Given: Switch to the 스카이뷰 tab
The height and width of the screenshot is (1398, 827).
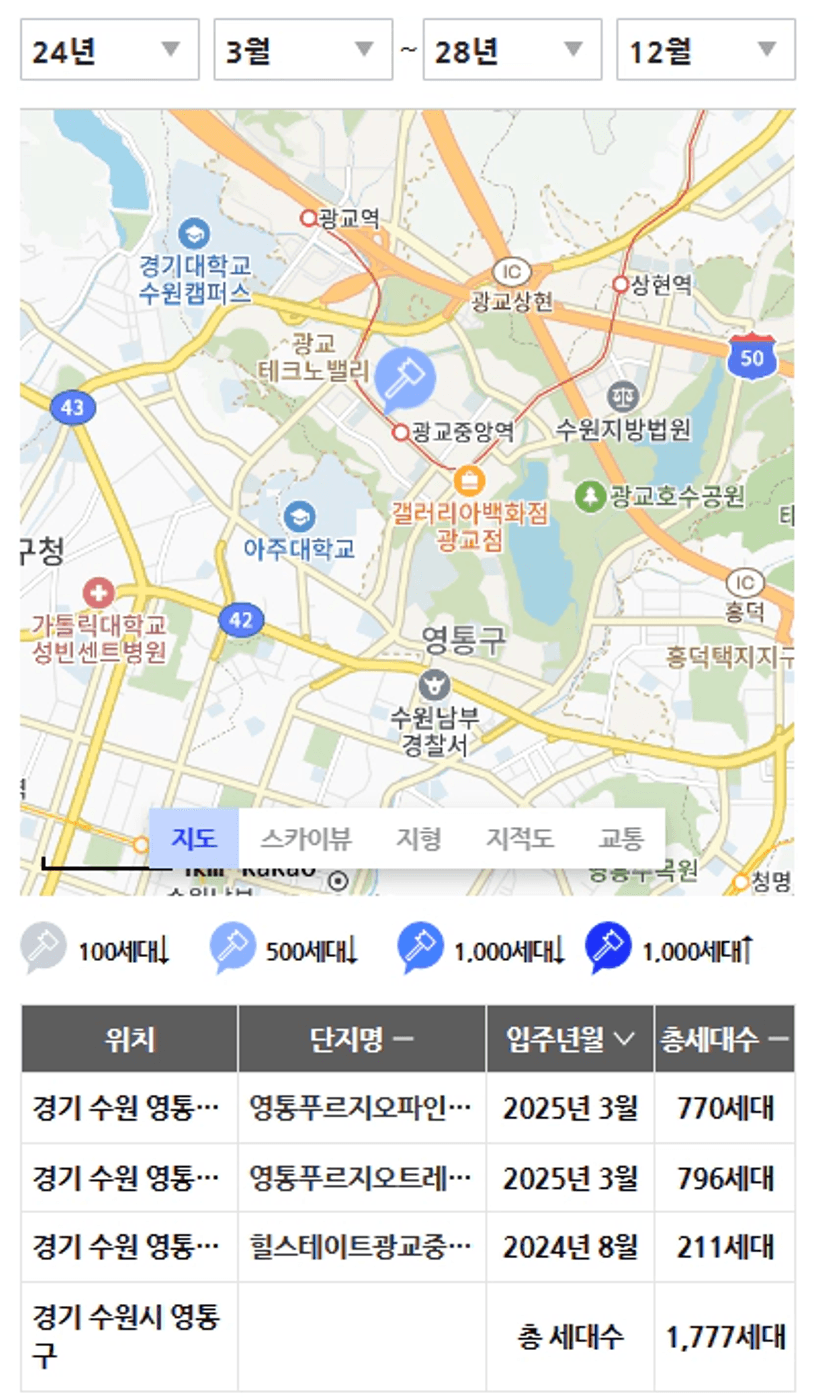Looking at the screenshot, I should click(x=306, y=838).
